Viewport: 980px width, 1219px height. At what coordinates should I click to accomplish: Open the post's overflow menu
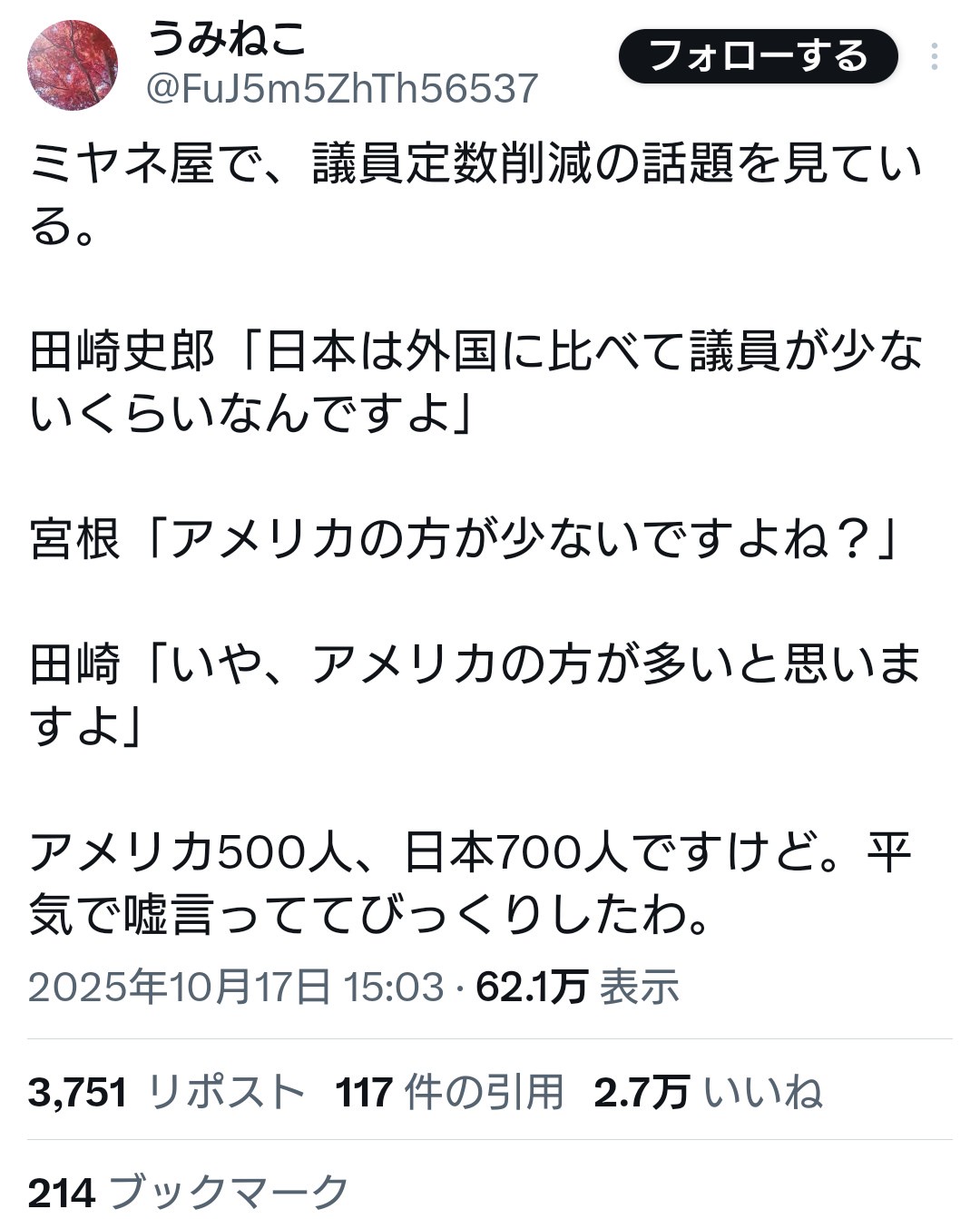934,56
